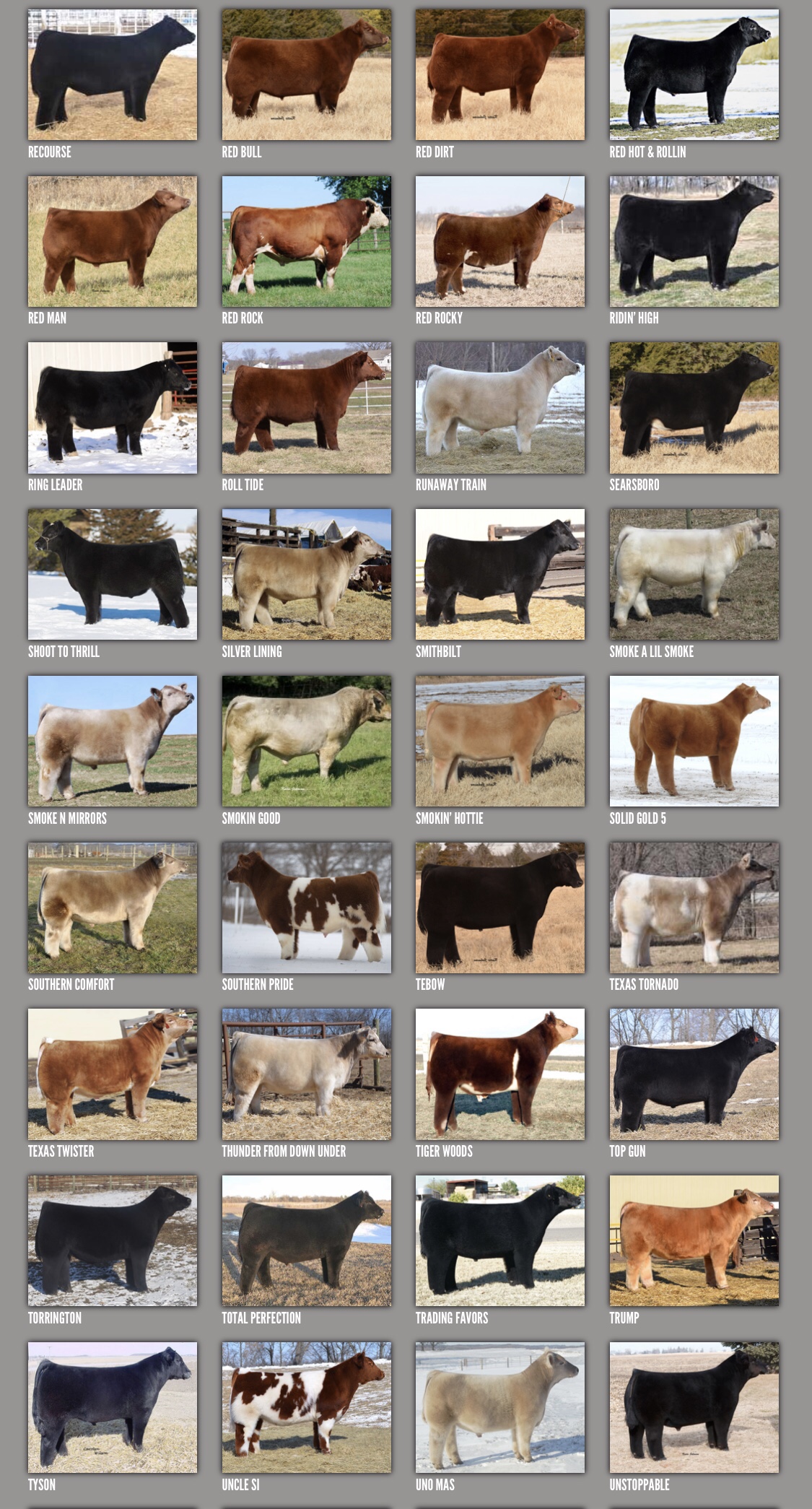The width and height of the screenshot is (812, 1509).
Task: View the Unstoppable bull tile
Action: click(x=694, y=1408)
